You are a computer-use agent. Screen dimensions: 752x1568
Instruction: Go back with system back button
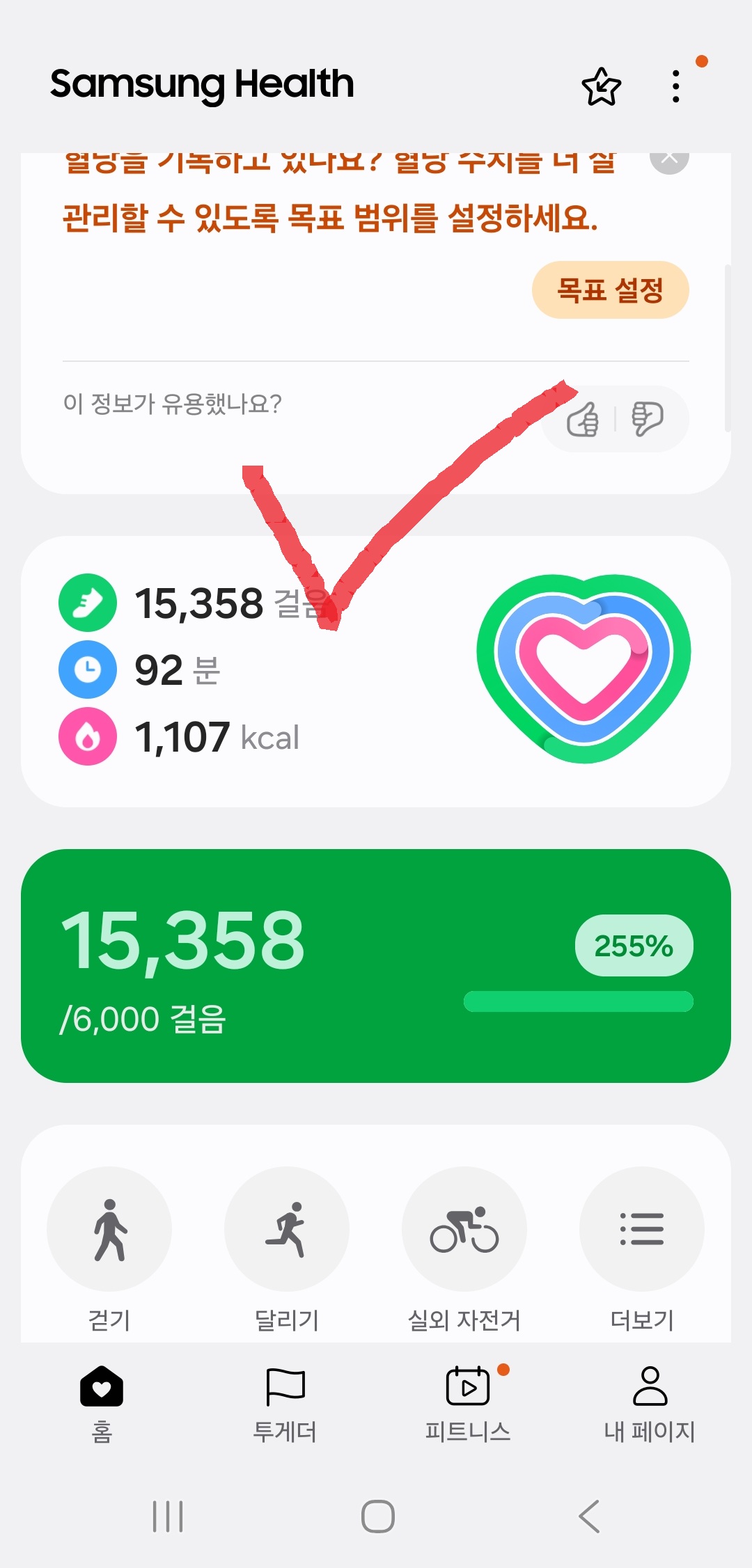pyautogui.click(x=589, y=1516)
